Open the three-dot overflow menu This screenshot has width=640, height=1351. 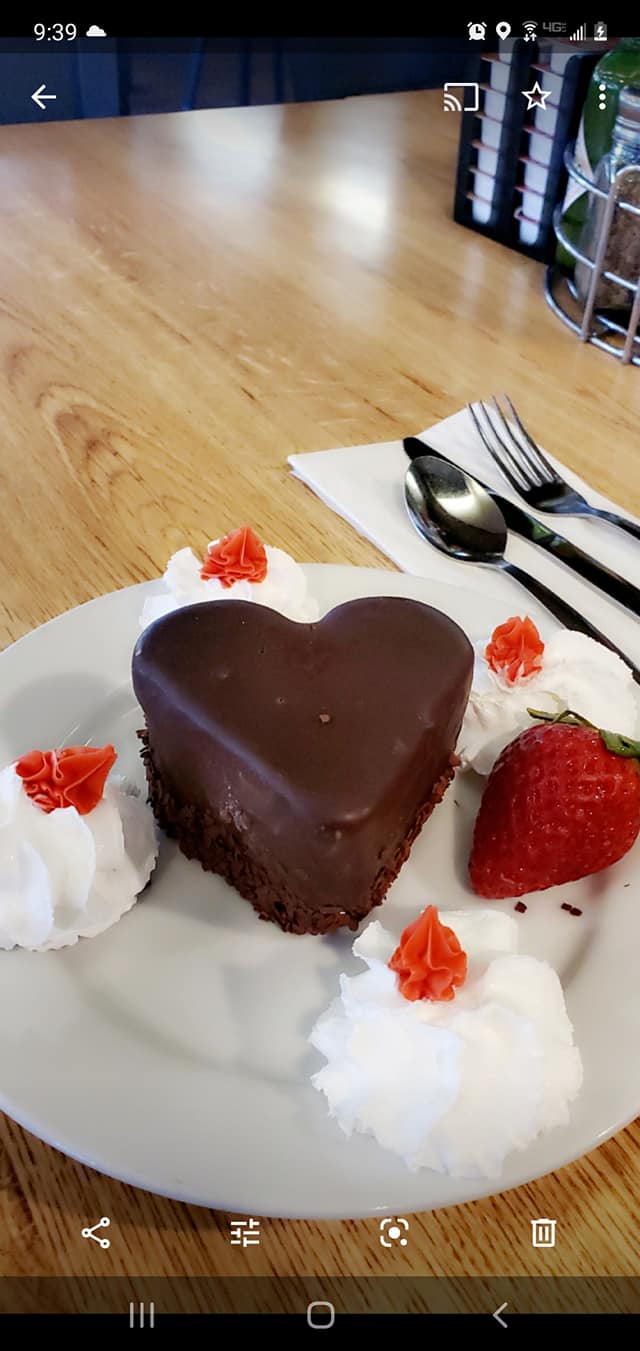602,96
